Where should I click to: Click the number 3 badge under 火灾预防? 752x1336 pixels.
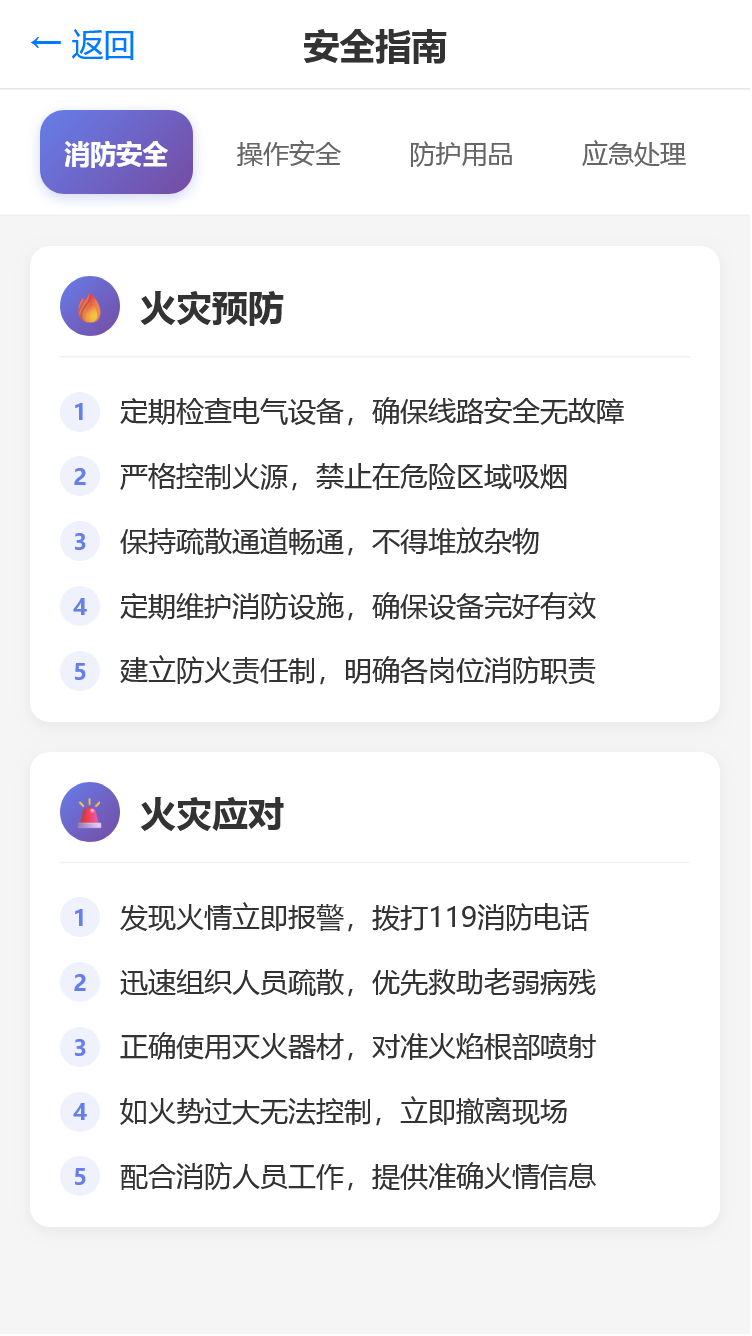[x=79, y=542]
